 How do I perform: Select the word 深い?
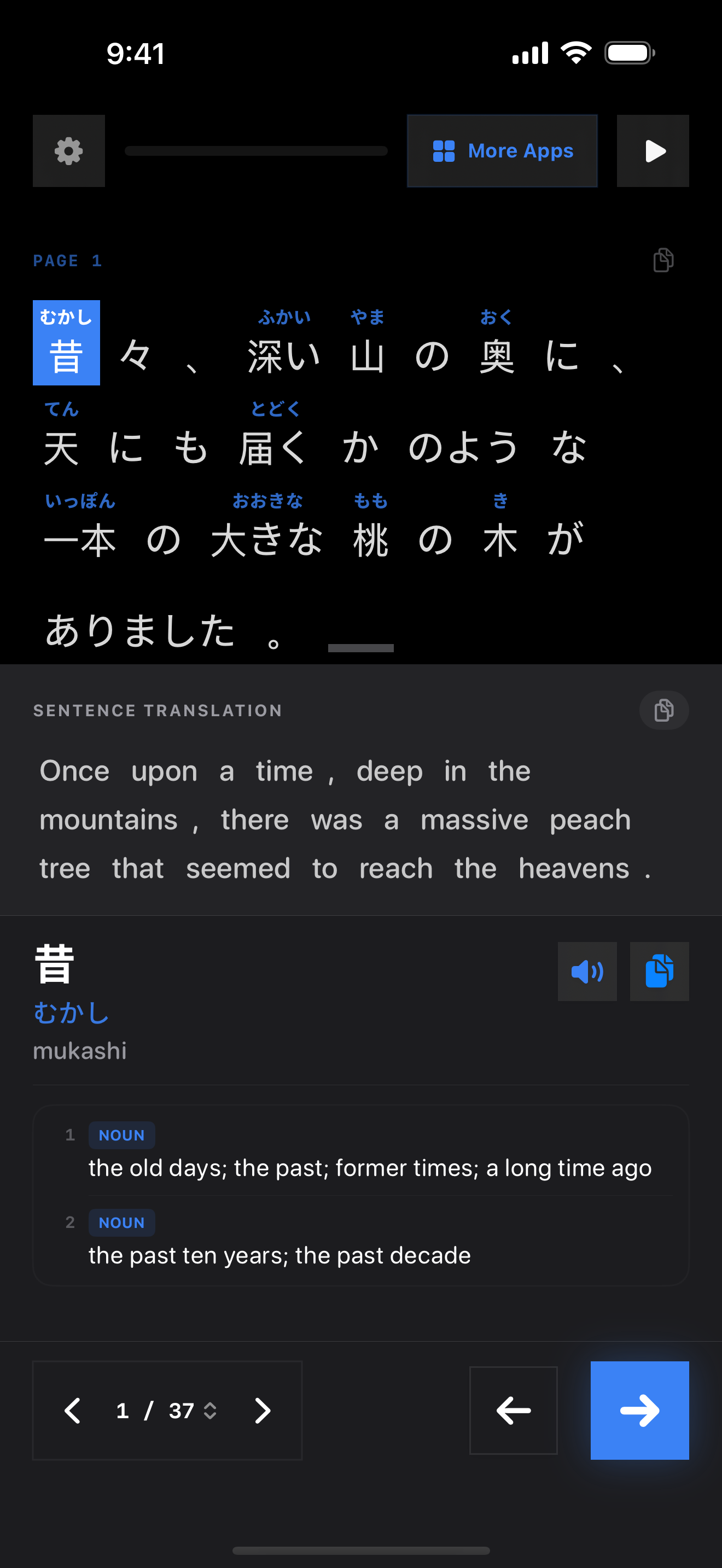[x=284, y=355]
